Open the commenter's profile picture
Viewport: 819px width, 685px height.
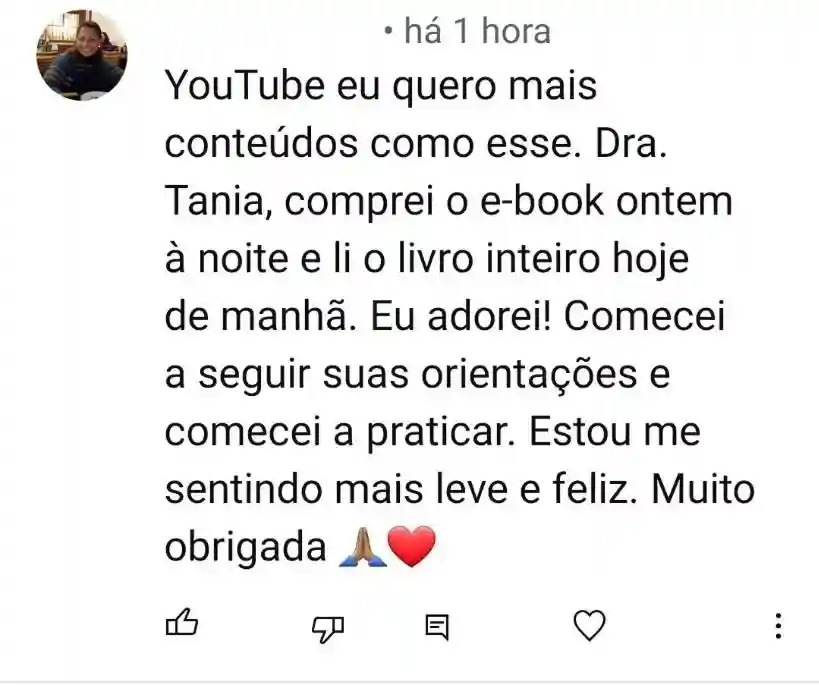coord(82,57)
